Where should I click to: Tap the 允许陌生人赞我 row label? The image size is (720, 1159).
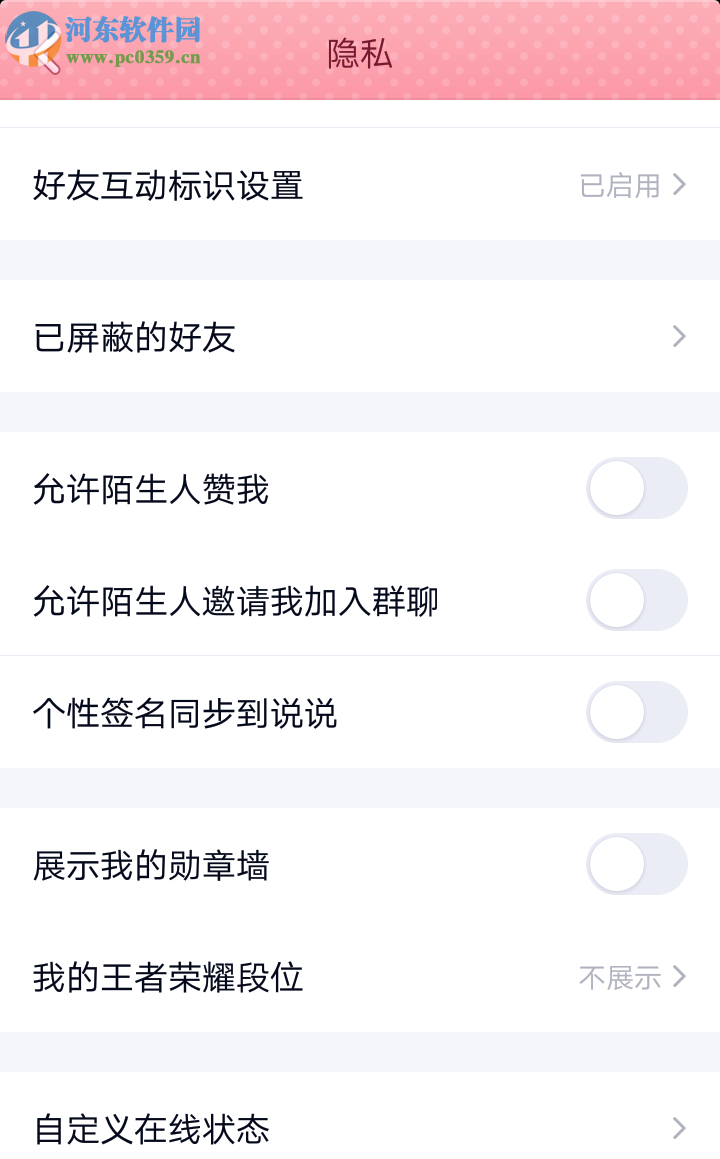pos(150,489)
